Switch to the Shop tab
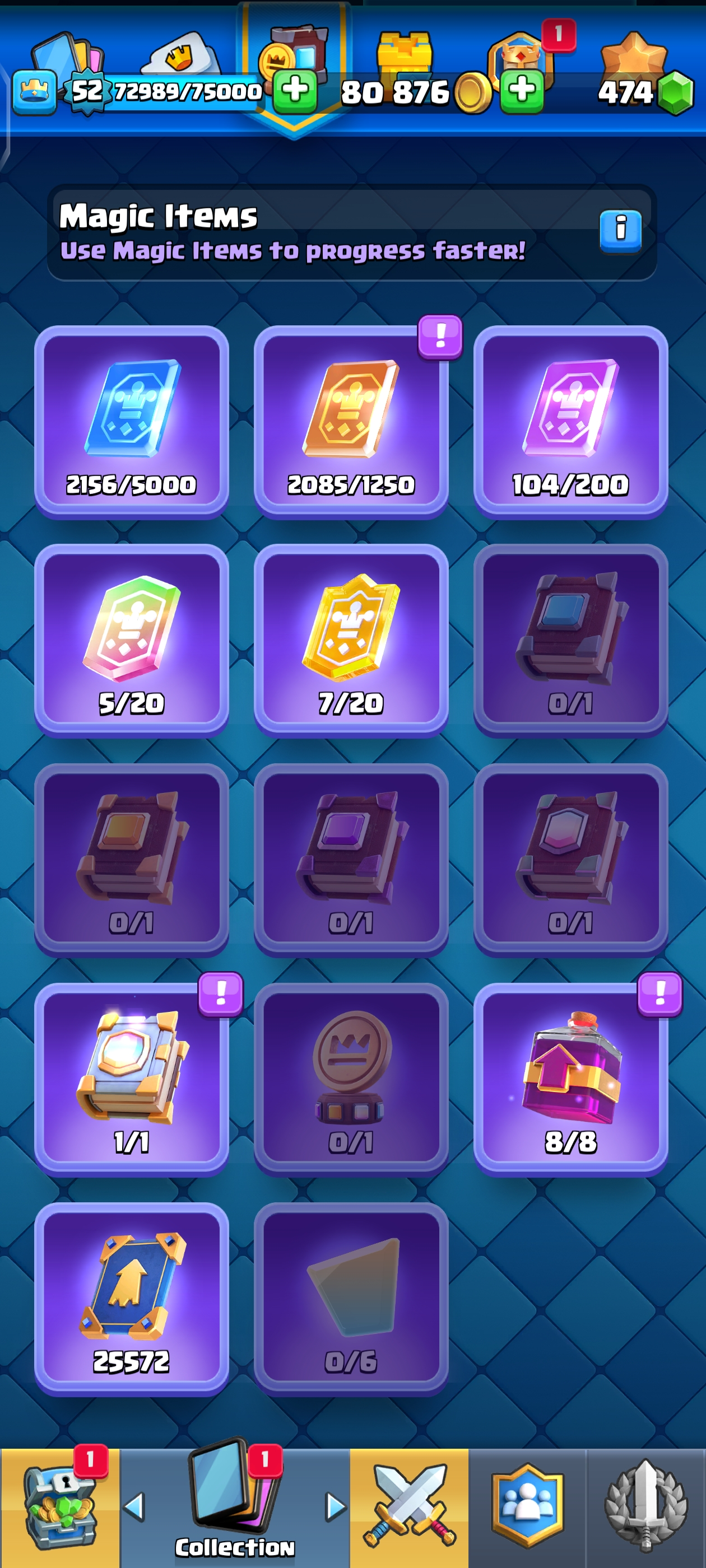This screenshot has height=1568, width=706. coord(60,1507)
